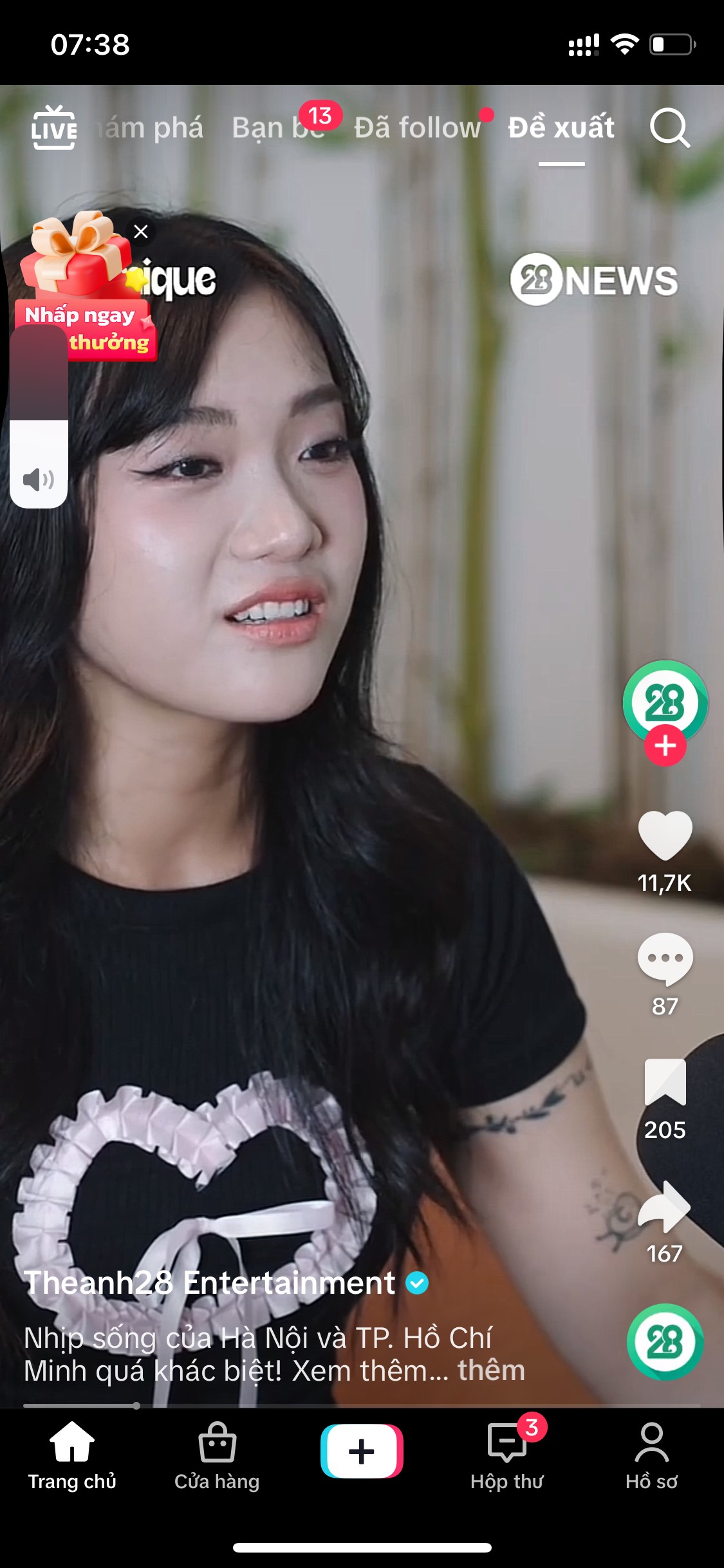
Task: Create a new video with plus
Action: tap(362, 1451)
